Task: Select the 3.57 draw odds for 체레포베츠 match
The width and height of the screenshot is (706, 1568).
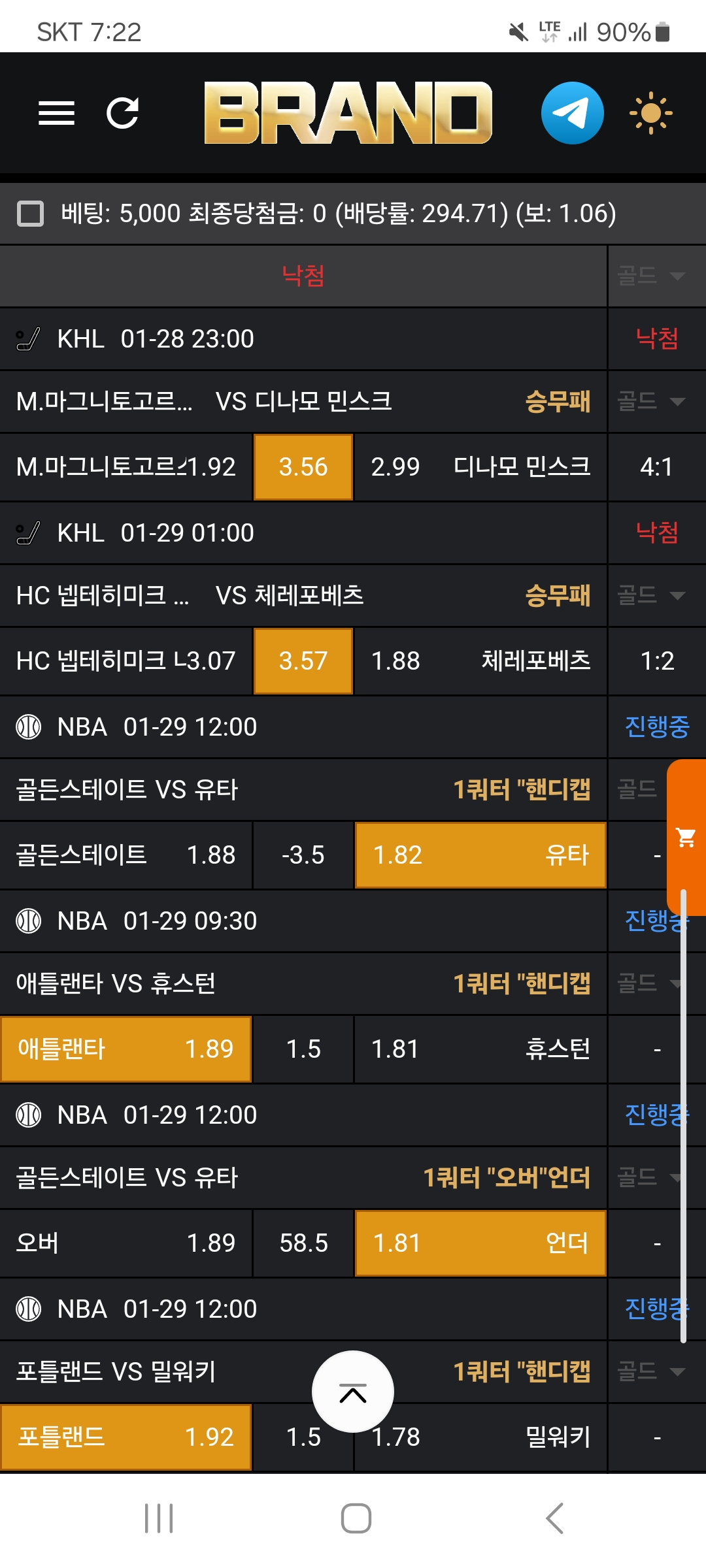Action: tap(303, 661)
